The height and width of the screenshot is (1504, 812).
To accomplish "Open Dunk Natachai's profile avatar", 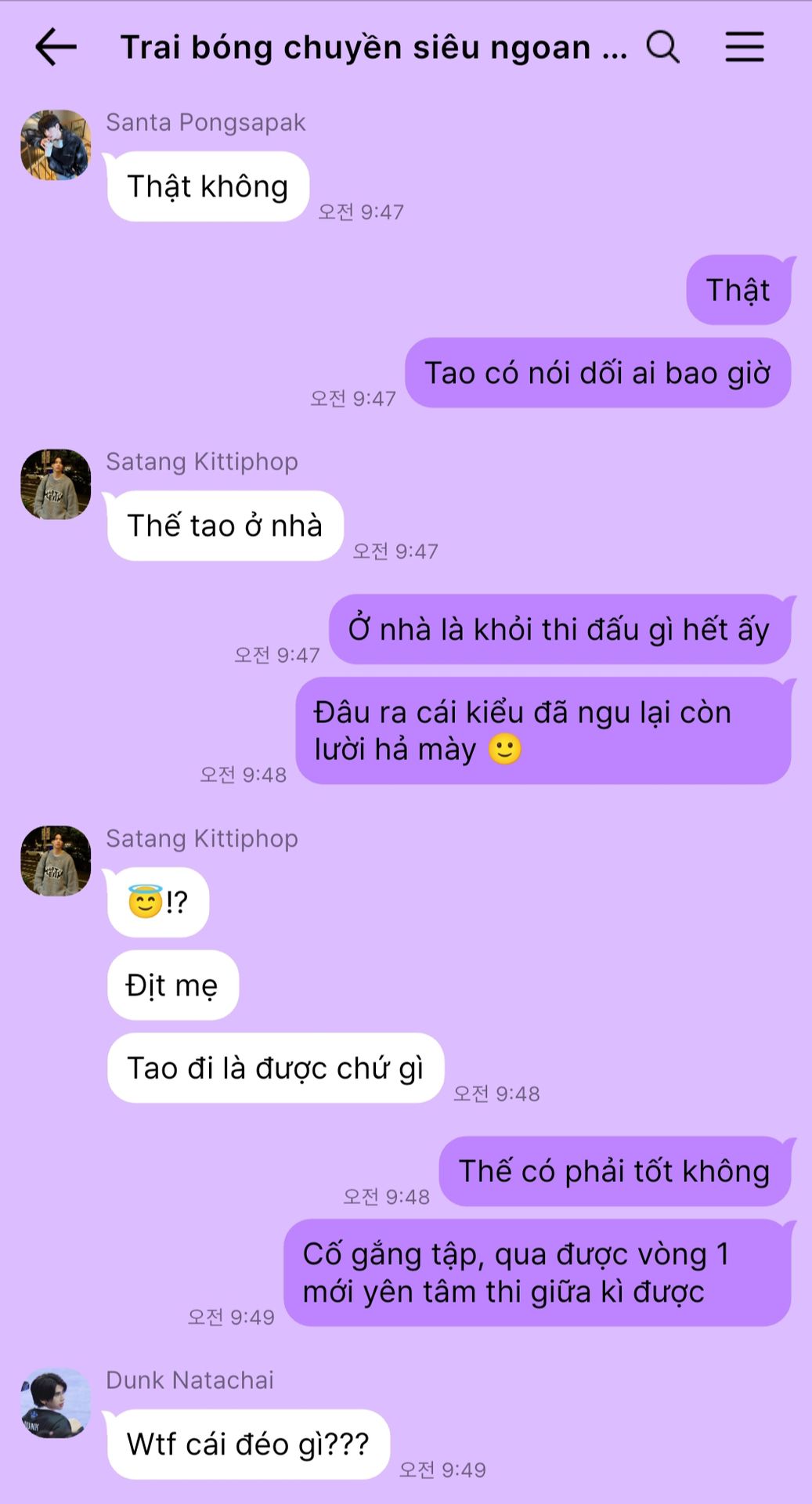I will [x=56, y=1402].
